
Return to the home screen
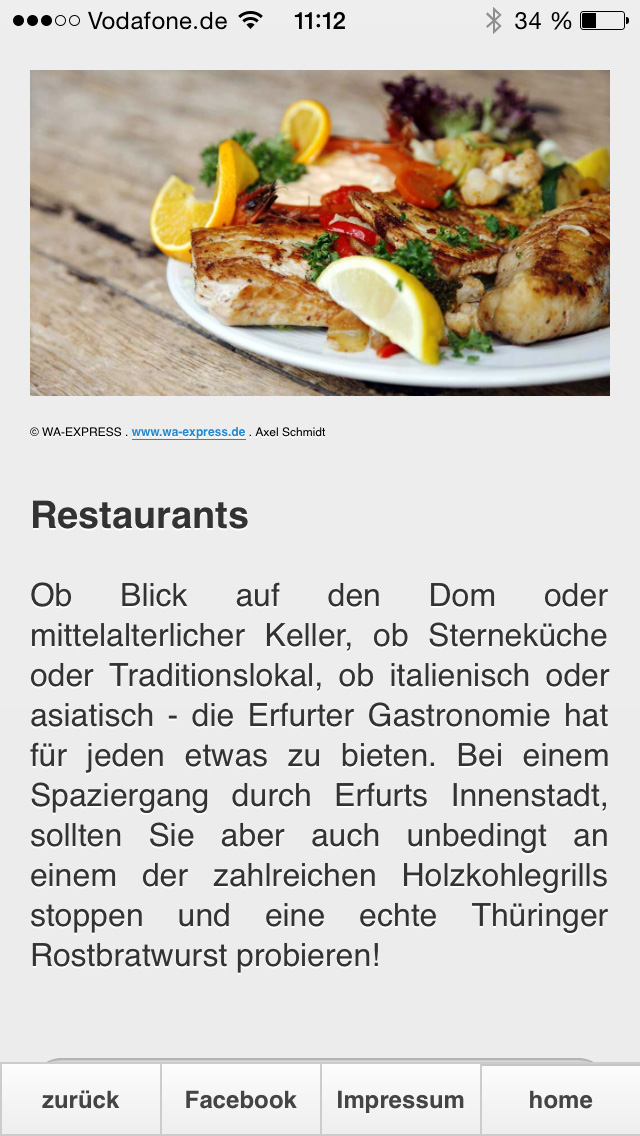point(560,1100)
